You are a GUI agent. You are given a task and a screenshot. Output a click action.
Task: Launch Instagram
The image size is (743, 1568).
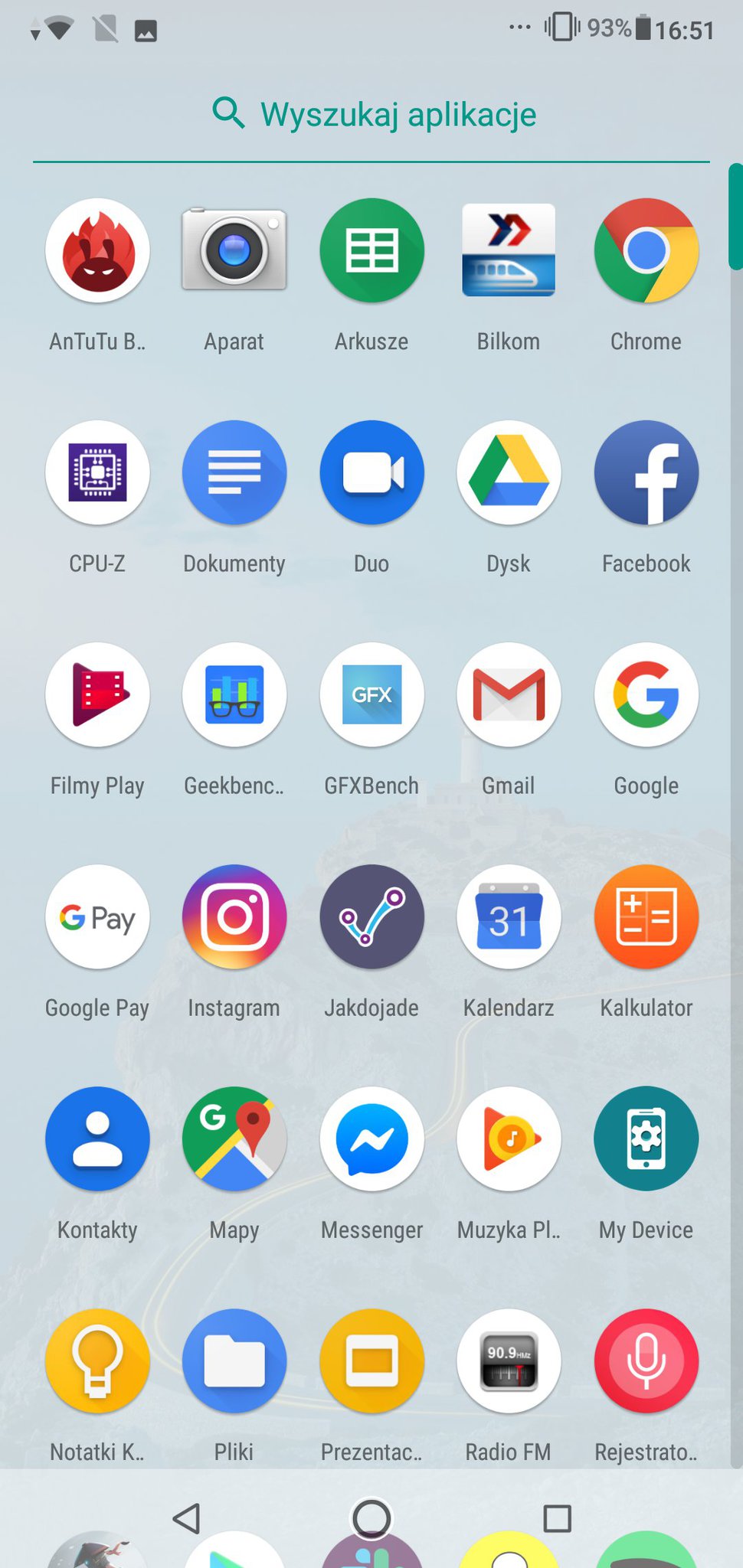234,917
